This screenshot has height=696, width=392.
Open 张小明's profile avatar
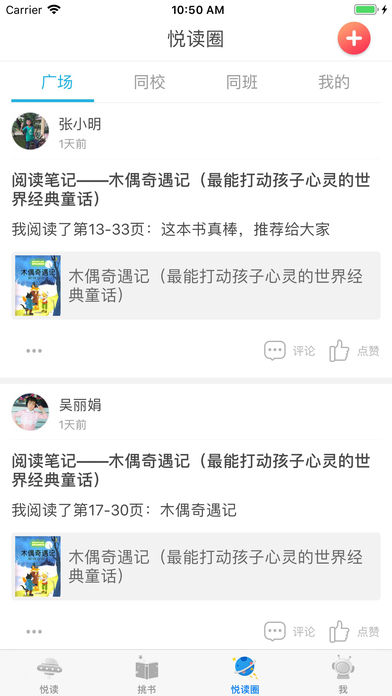pos(30,131)
